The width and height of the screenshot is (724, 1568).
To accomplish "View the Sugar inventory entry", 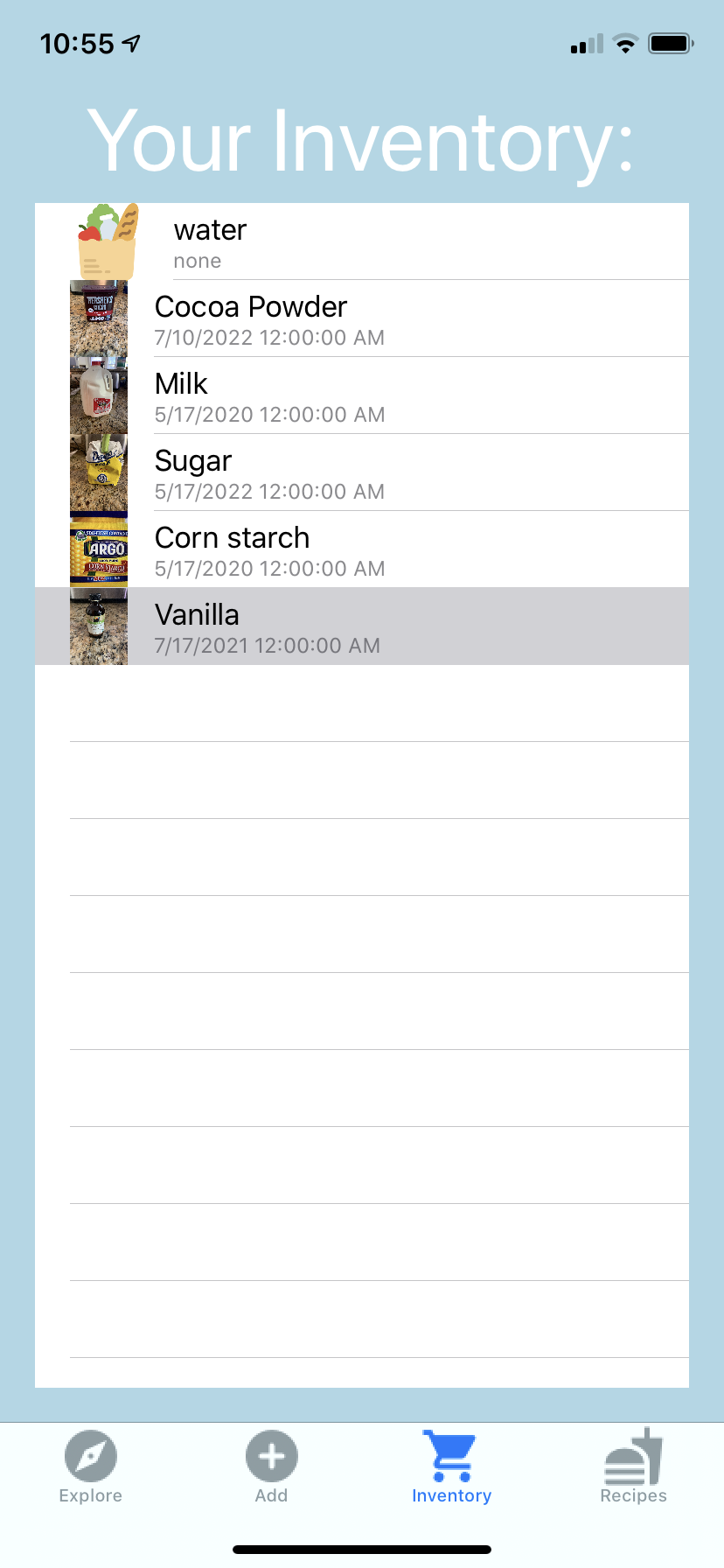I will [362, 473].
